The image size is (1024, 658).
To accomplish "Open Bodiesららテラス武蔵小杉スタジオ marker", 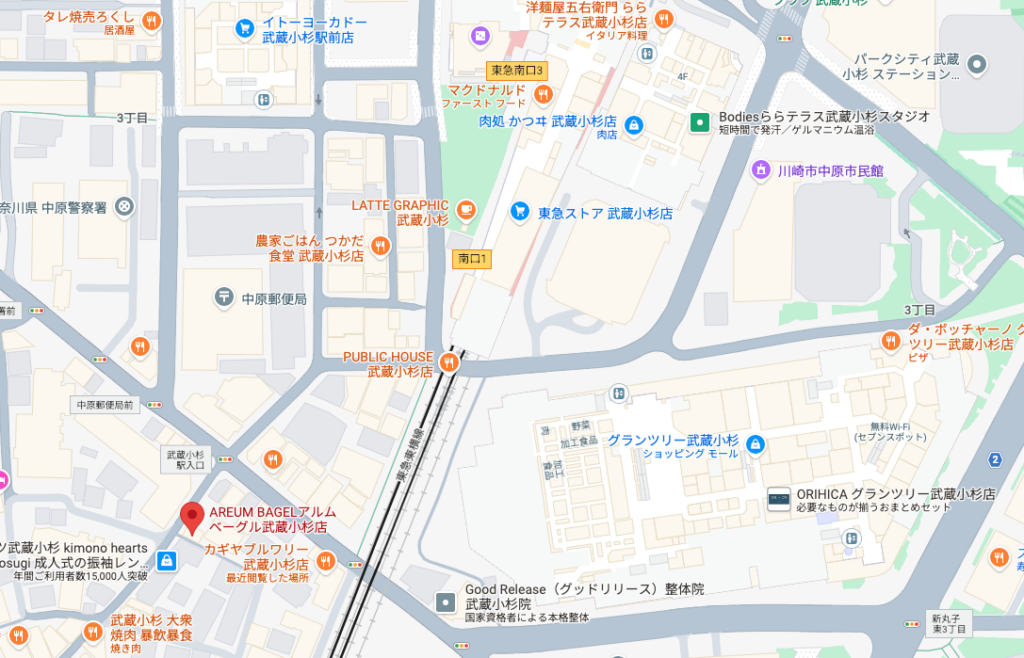I will (701, 122).
